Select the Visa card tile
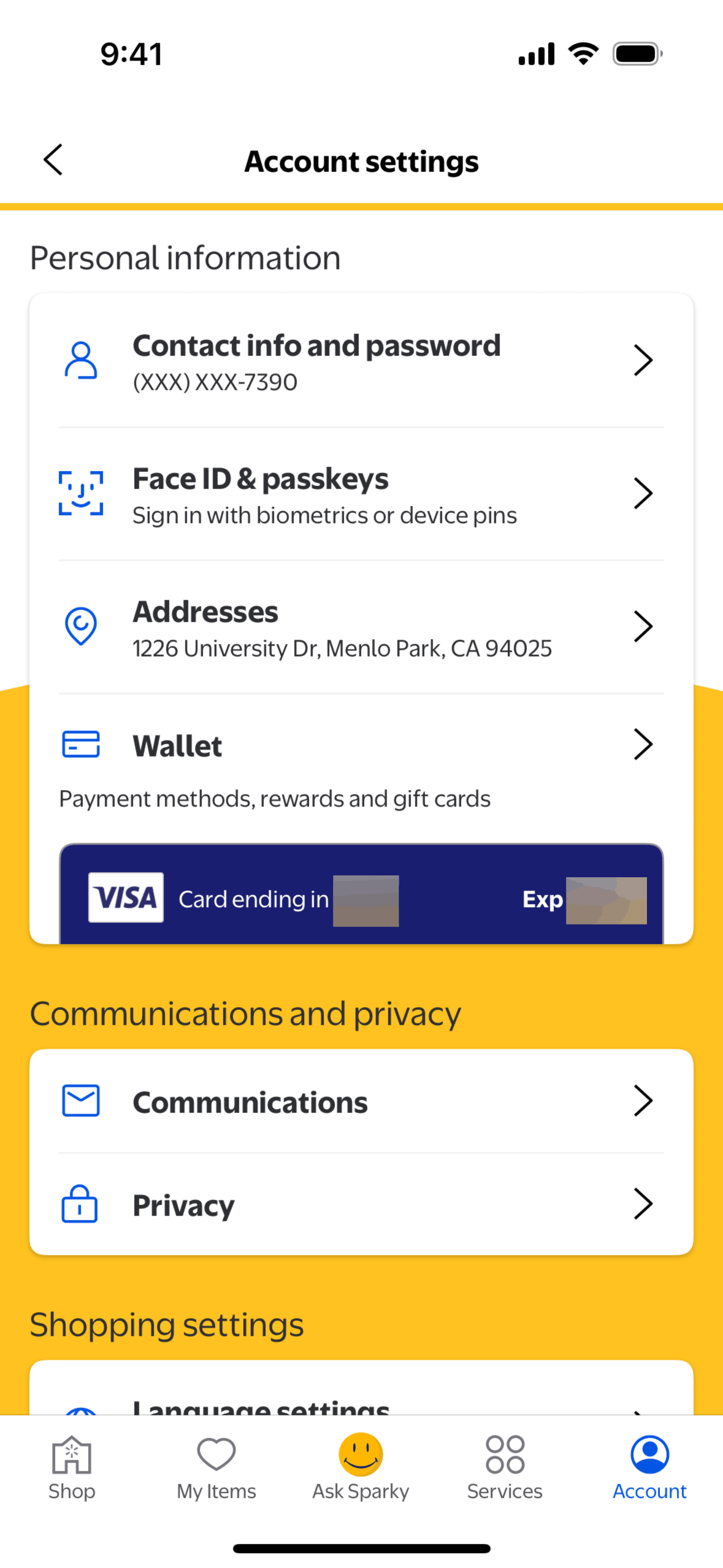Image resolution: width=723 pixels, height=1568 pixels. [x=361, y=897]
